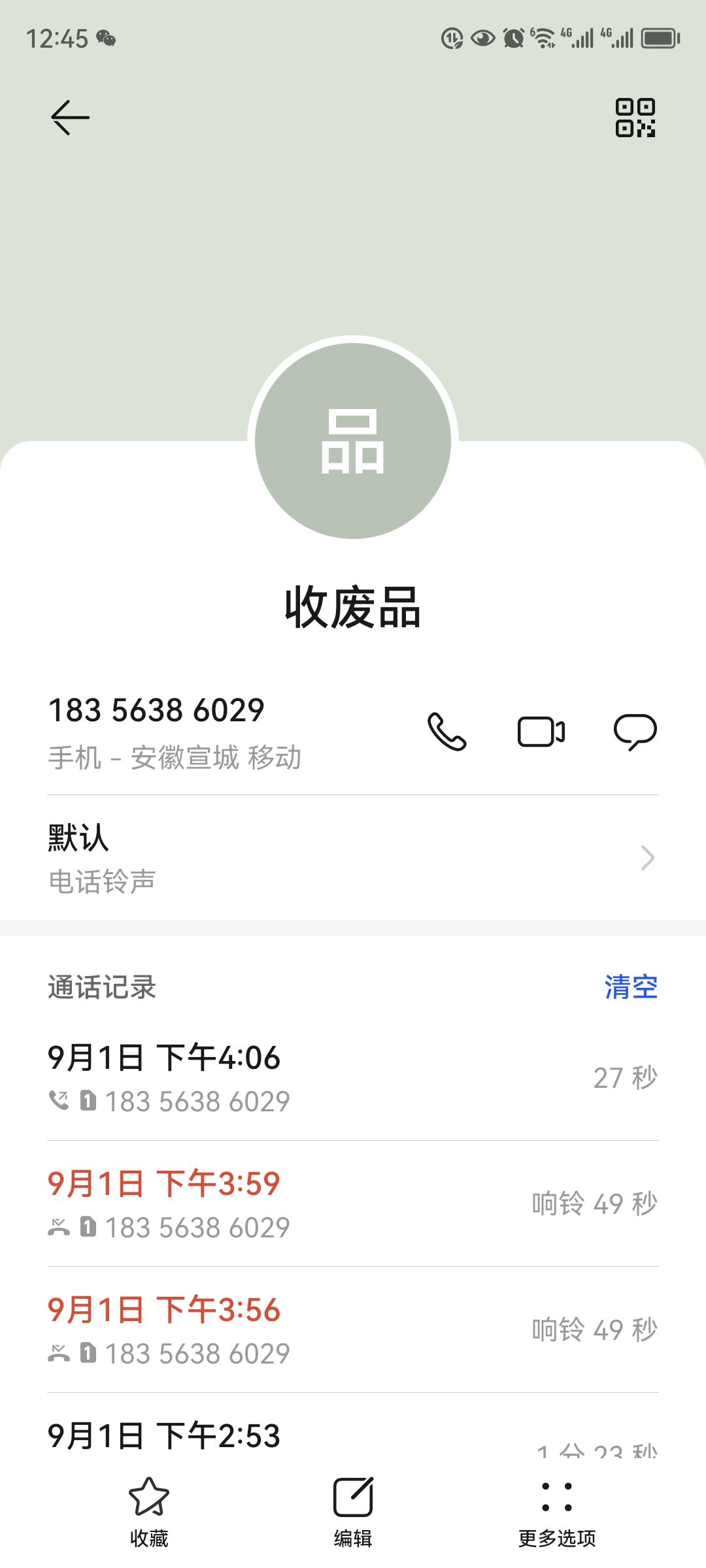The image size is (706, 1568).
Task: Open the missed call at 下午3:59
Action: 353,1203
